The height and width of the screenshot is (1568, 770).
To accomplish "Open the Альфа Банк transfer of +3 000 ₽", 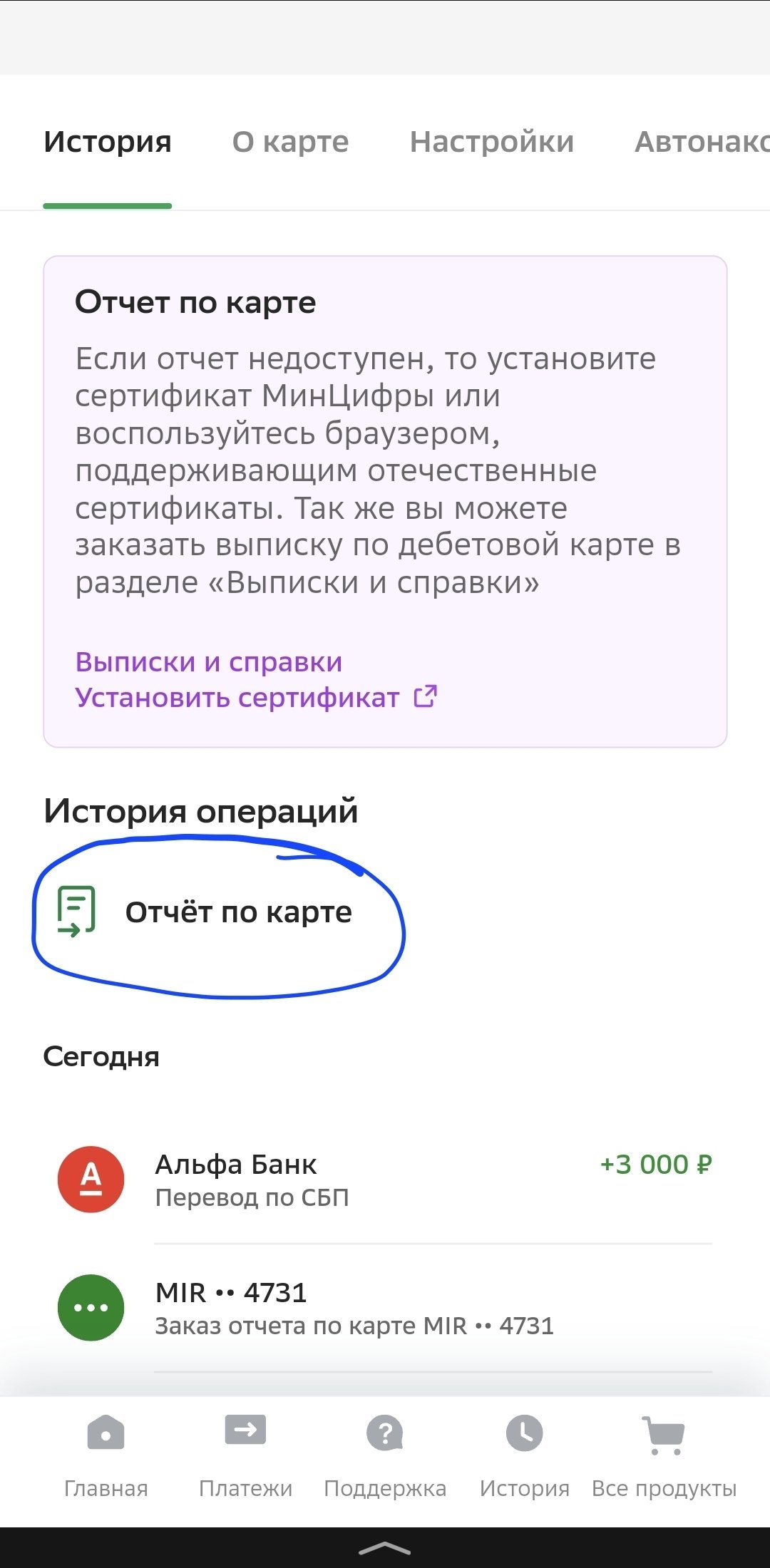I will (385, 1180).
